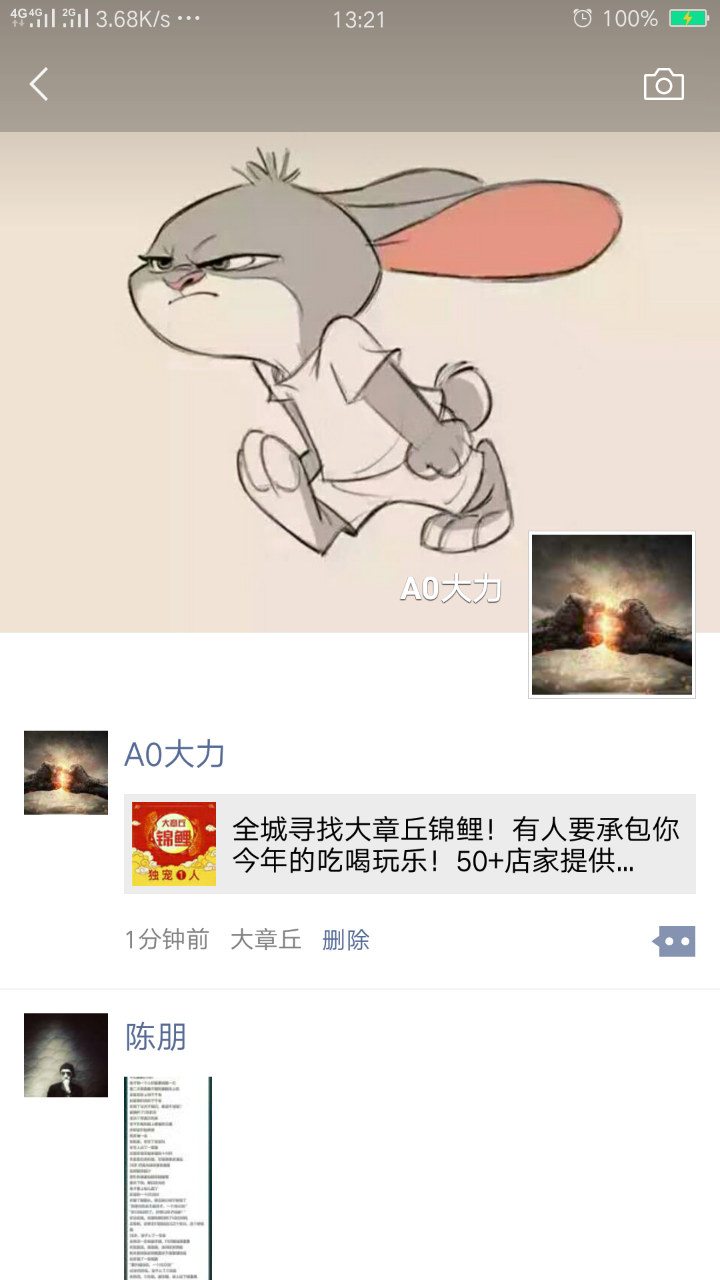This screenshot has width=720, height=1280.
Task: Open 陈朋's avatar
Action: [x=66, y=1055]
